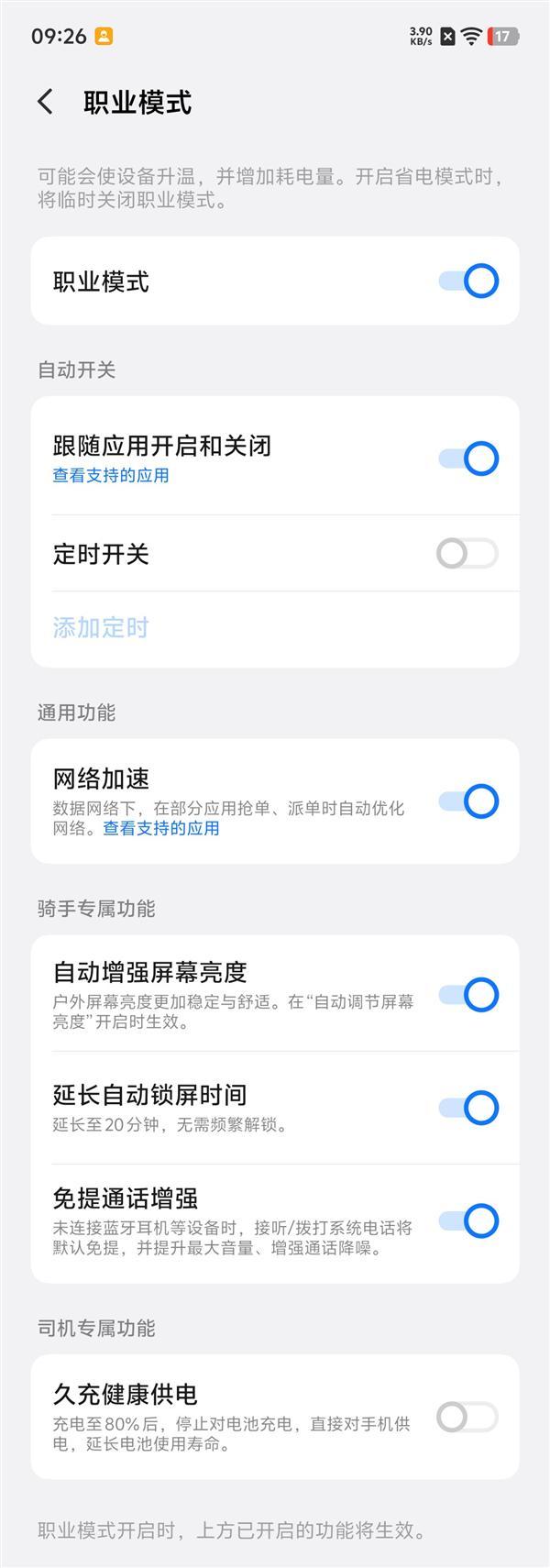Go back from 职业模式 page
The width and height of the screenshot is (550, 1568).
click(45, 102)
